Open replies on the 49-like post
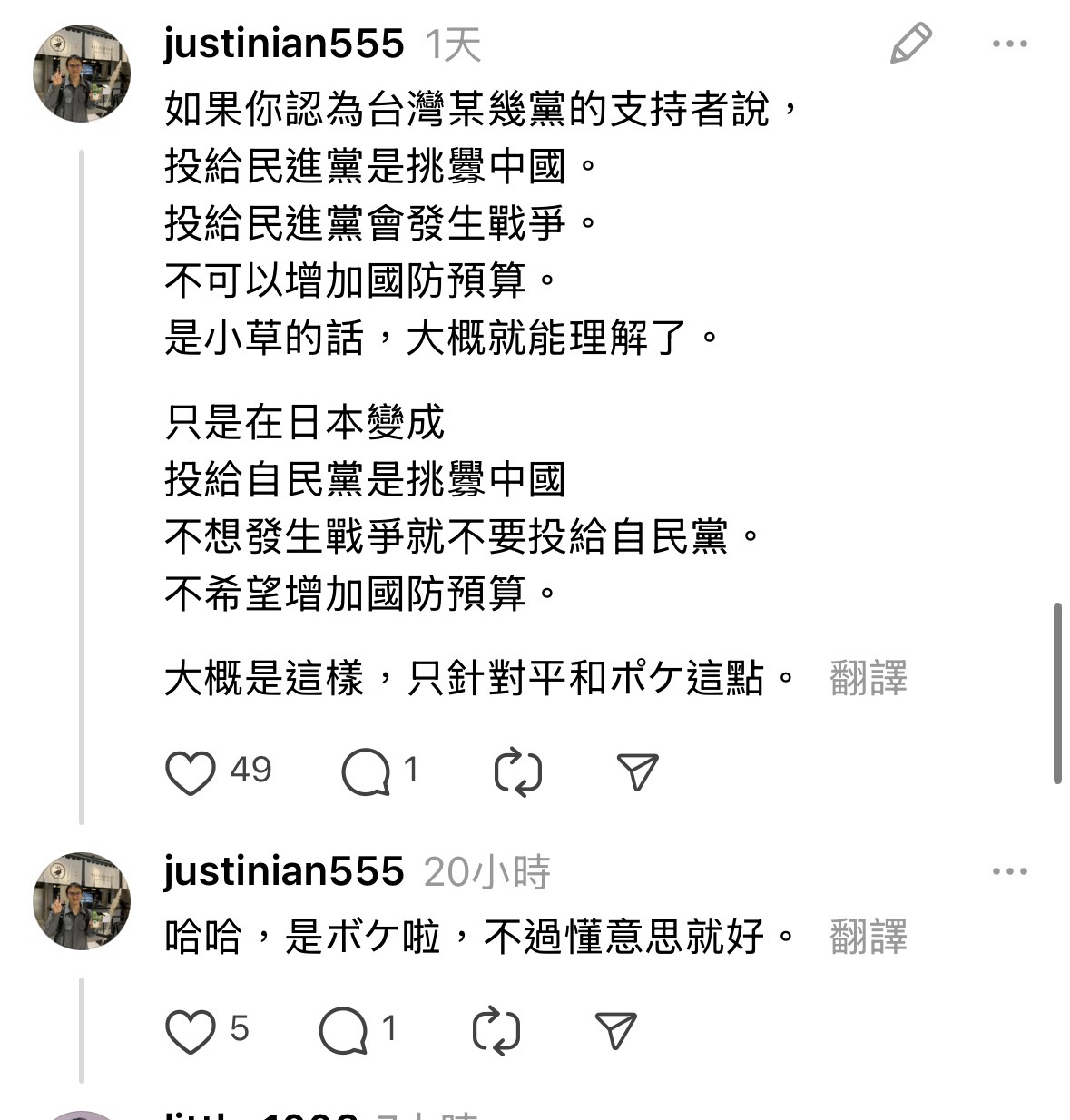This screenshot has width=1070, height=1120. pyautogui.click(x=366, y=772)
